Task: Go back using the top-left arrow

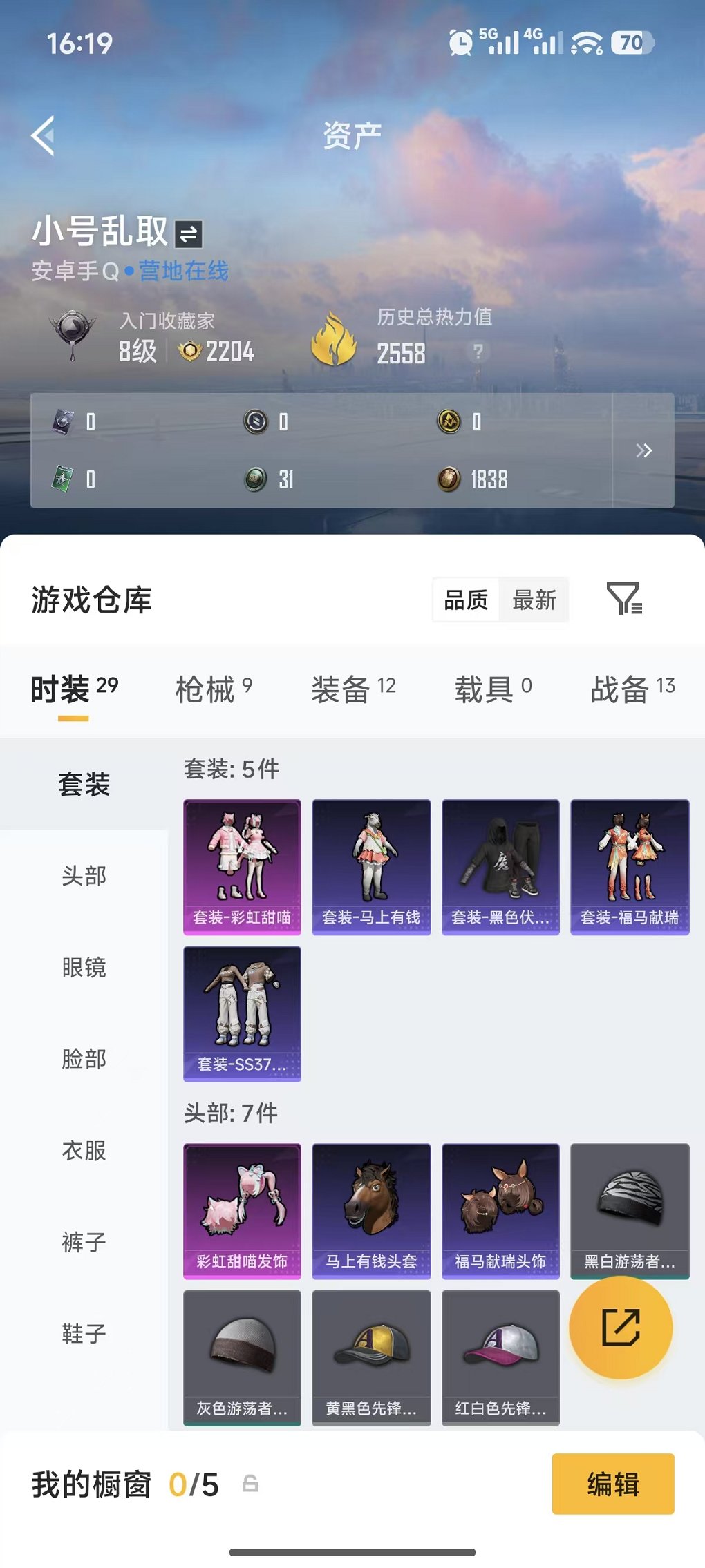Action: (44, 135)
